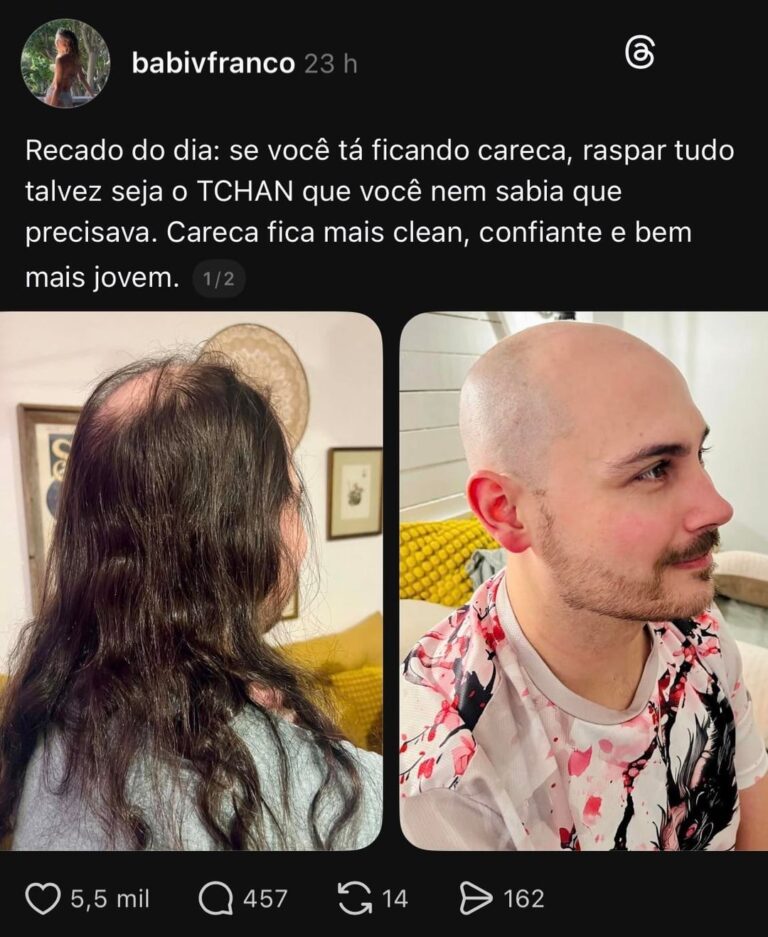Like this post by babivfranco

43,898
